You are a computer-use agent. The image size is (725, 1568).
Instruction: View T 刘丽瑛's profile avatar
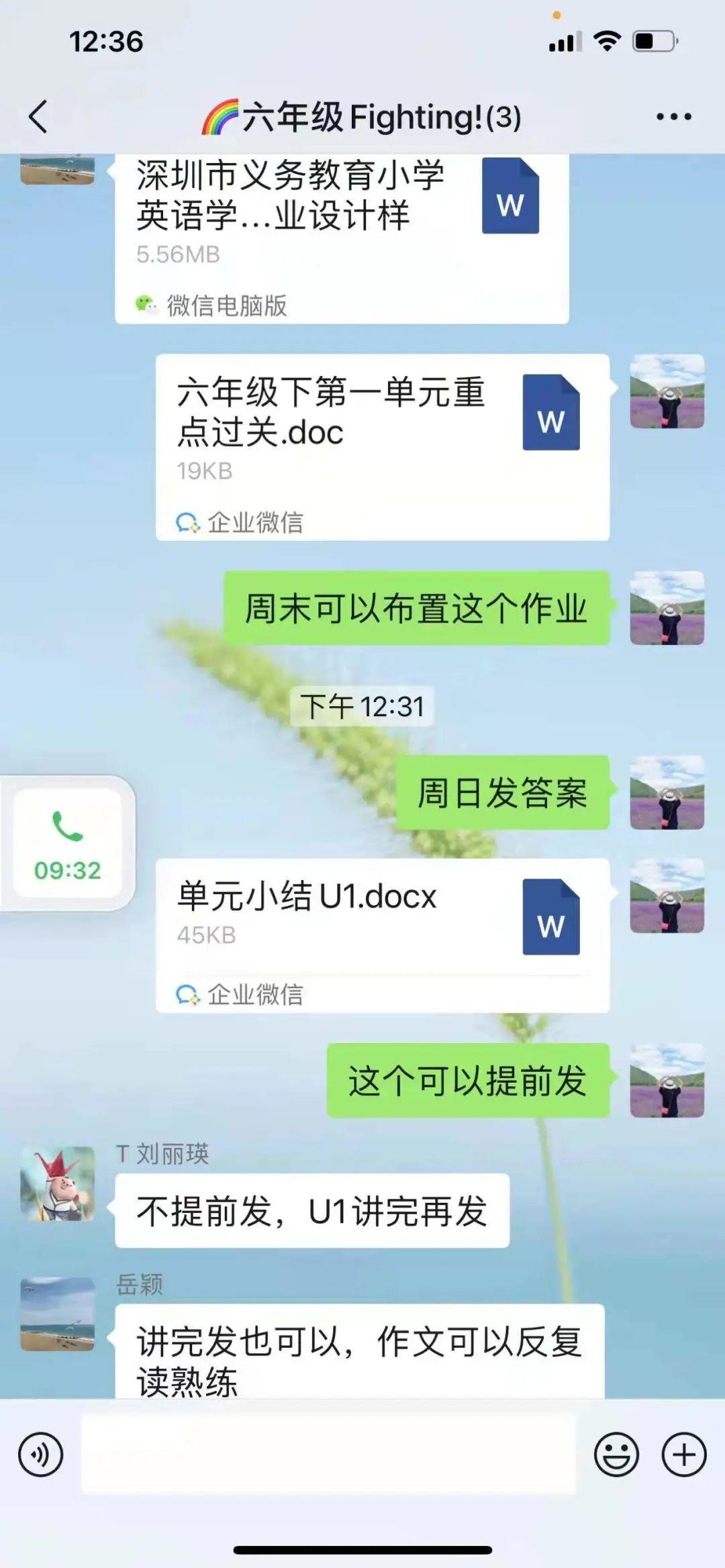(x=58, y=1183)
